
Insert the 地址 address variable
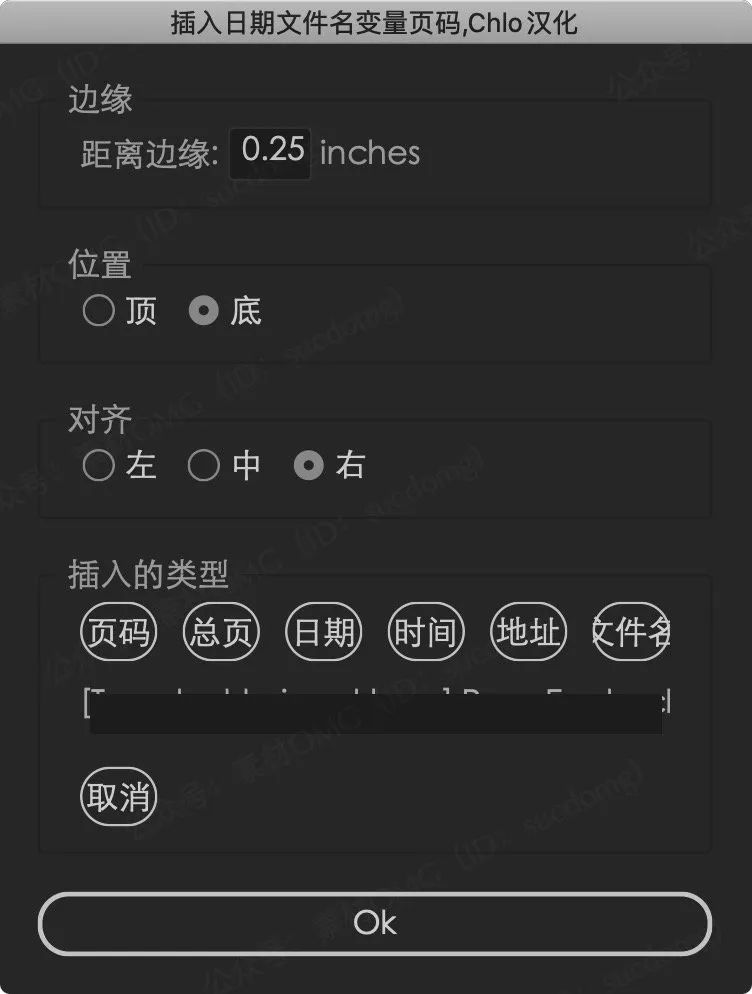tap(527, 632)
